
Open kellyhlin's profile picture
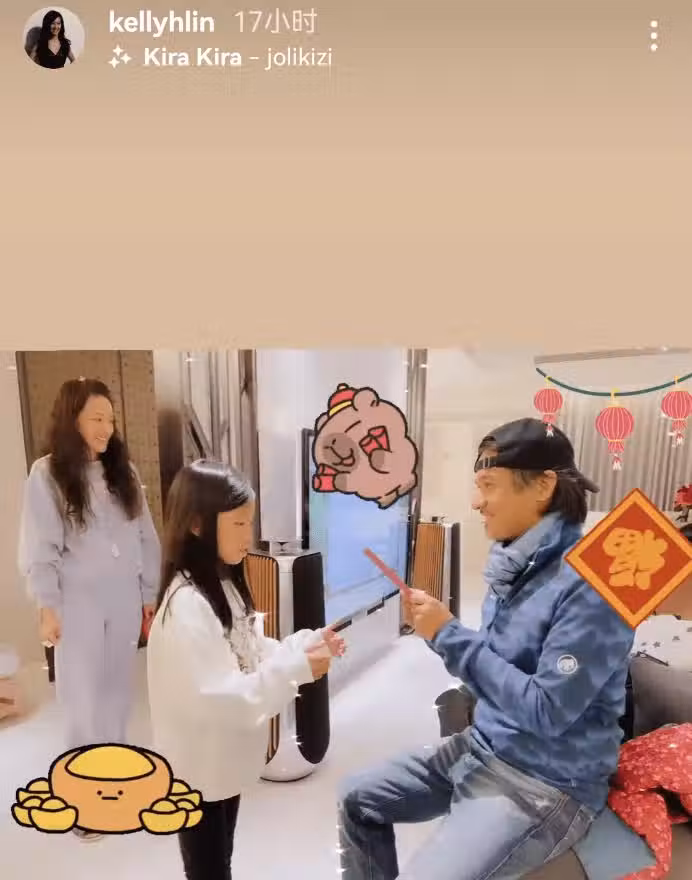[x=53, y=38]
